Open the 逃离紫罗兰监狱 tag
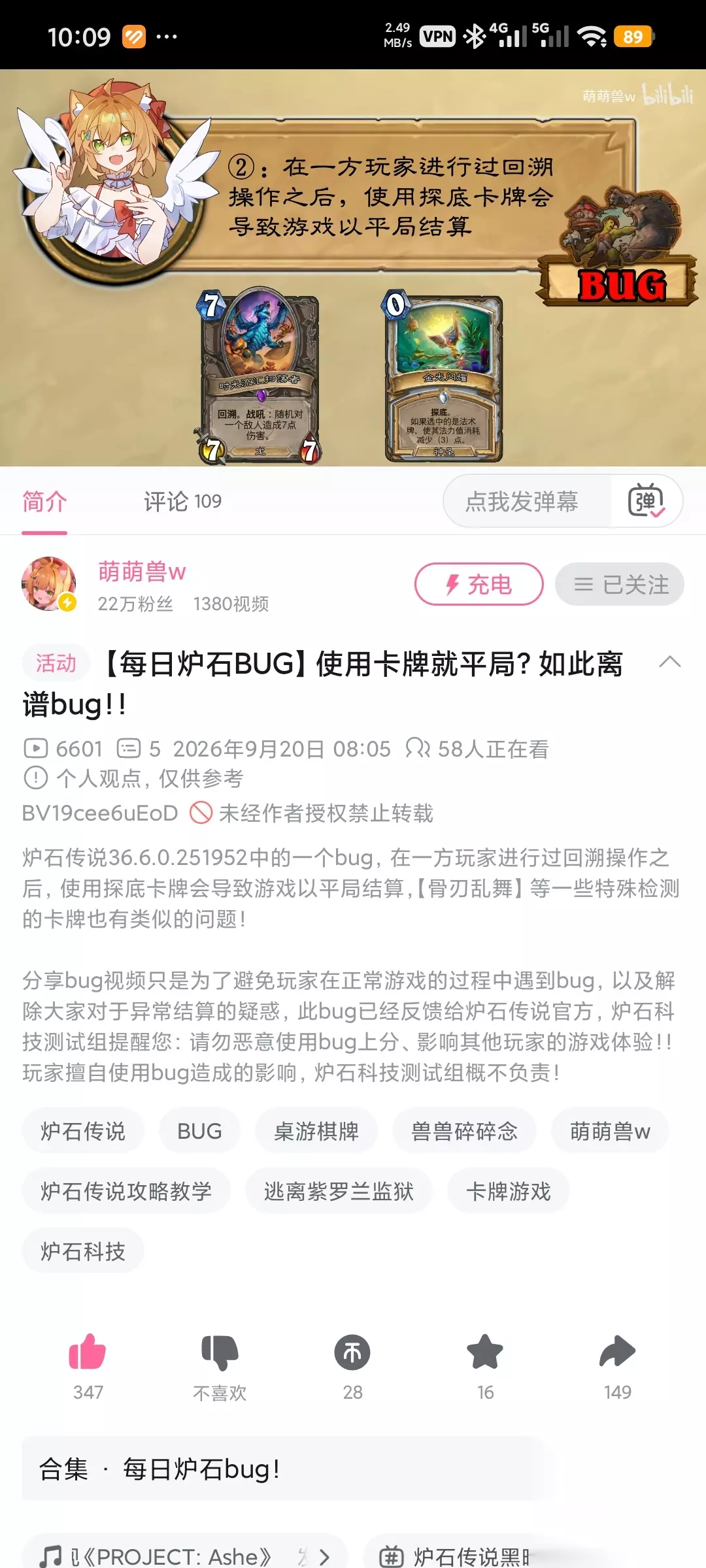The height and width of the screenshot is (1568, 706). [x=339, y=1191]
